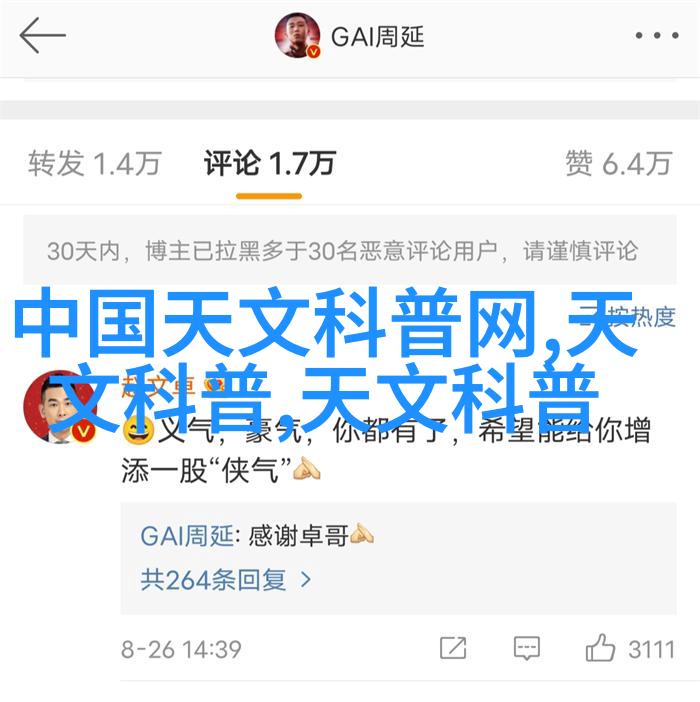The image size is (700, 702).
Task: Switch to the 赞 6.4万 tab
Action: point(618,163)
